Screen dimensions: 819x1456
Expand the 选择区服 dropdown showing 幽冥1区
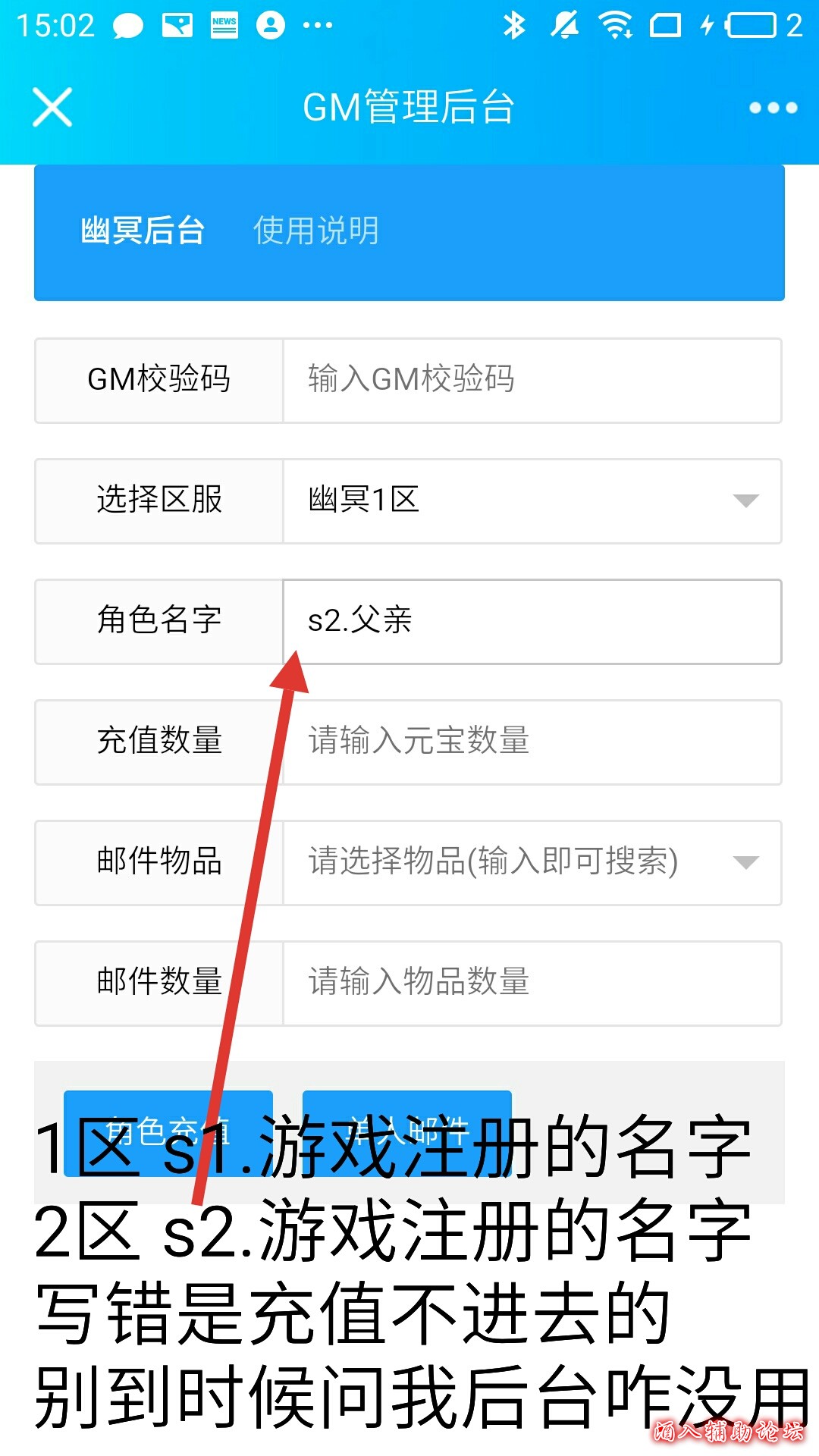[531, 500]
